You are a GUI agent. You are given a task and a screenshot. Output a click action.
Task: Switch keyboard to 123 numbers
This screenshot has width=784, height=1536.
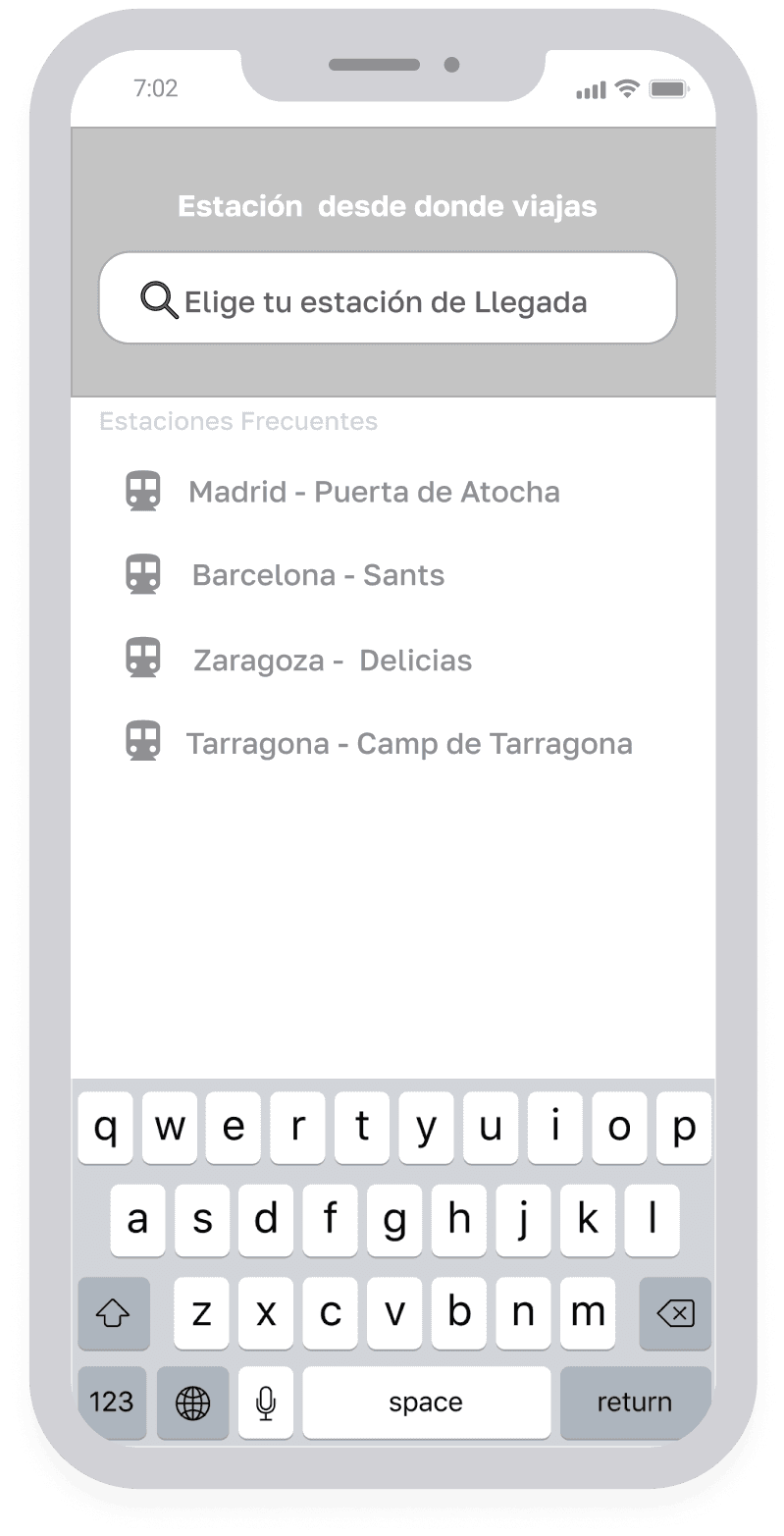(x=112, y=1402)
